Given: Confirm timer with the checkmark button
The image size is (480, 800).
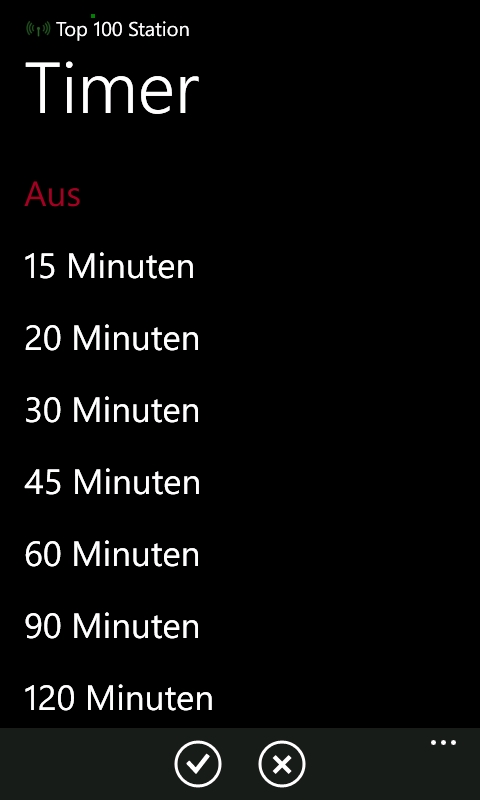Looking at the screenshot, I should (x=198, y=764).
